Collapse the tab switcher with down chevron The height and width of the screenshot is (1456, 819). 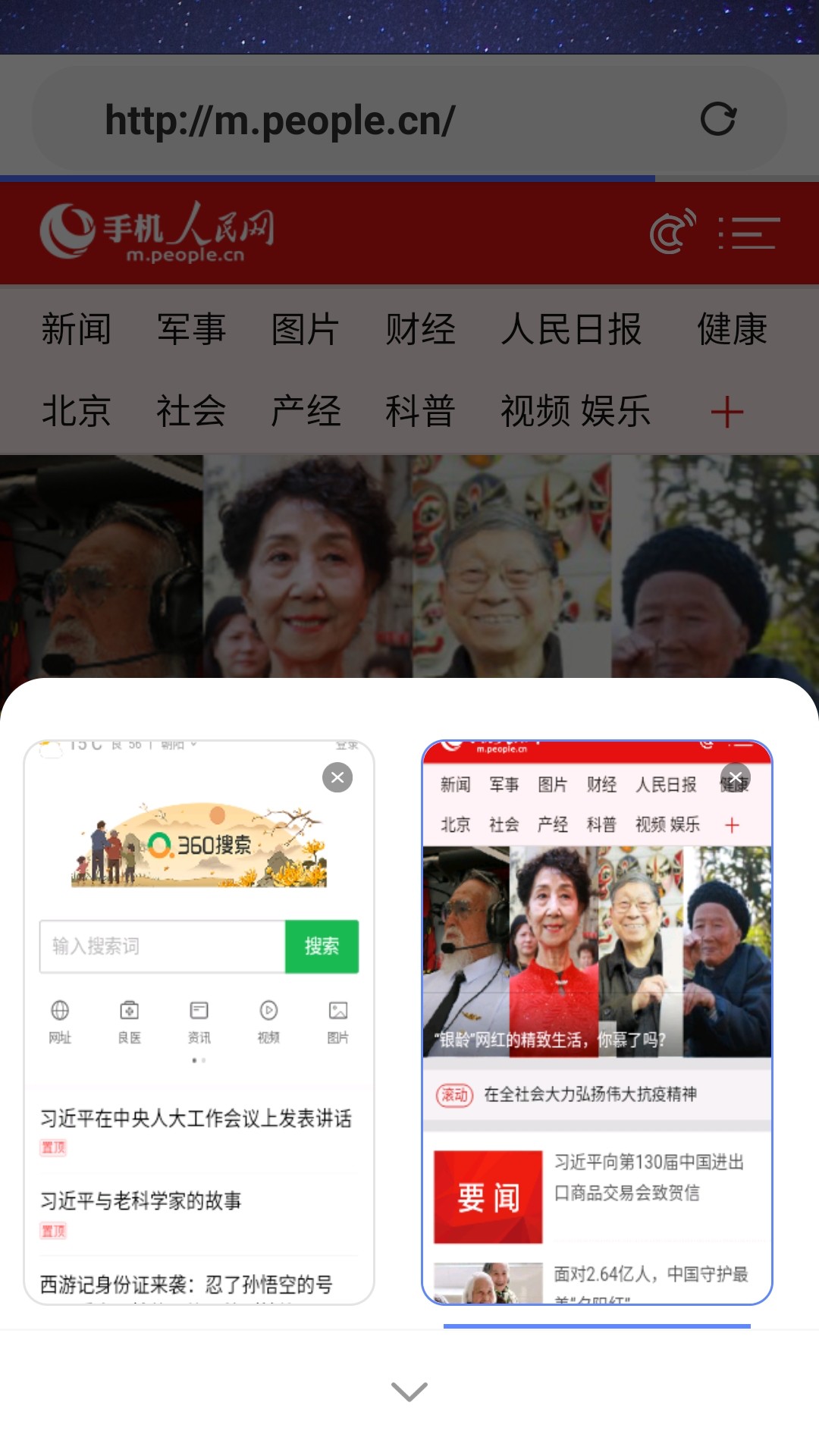[x=409, y=1392]
